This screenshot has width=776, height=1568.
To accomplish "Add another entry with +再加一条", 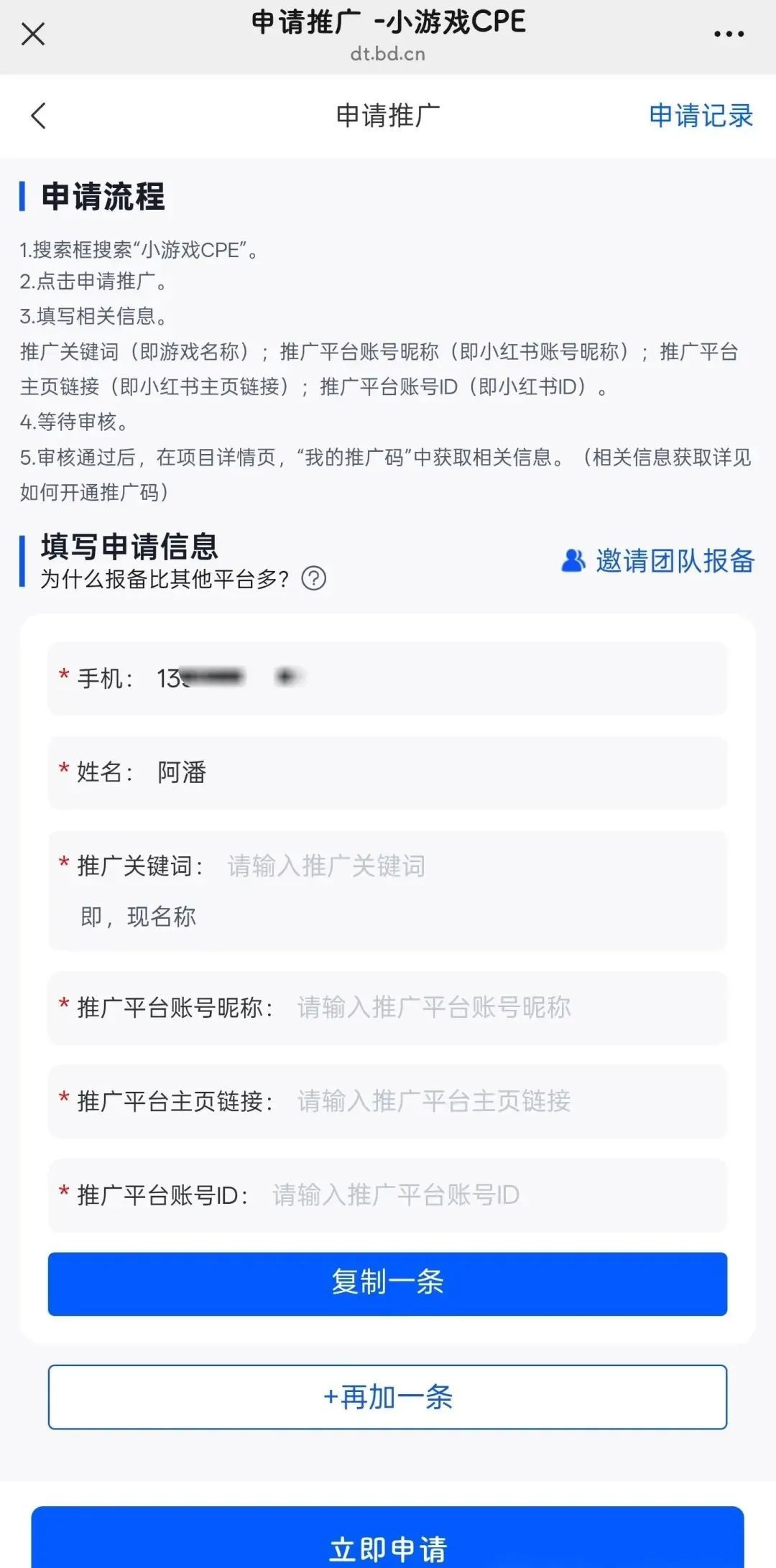I will [387, 1397].
